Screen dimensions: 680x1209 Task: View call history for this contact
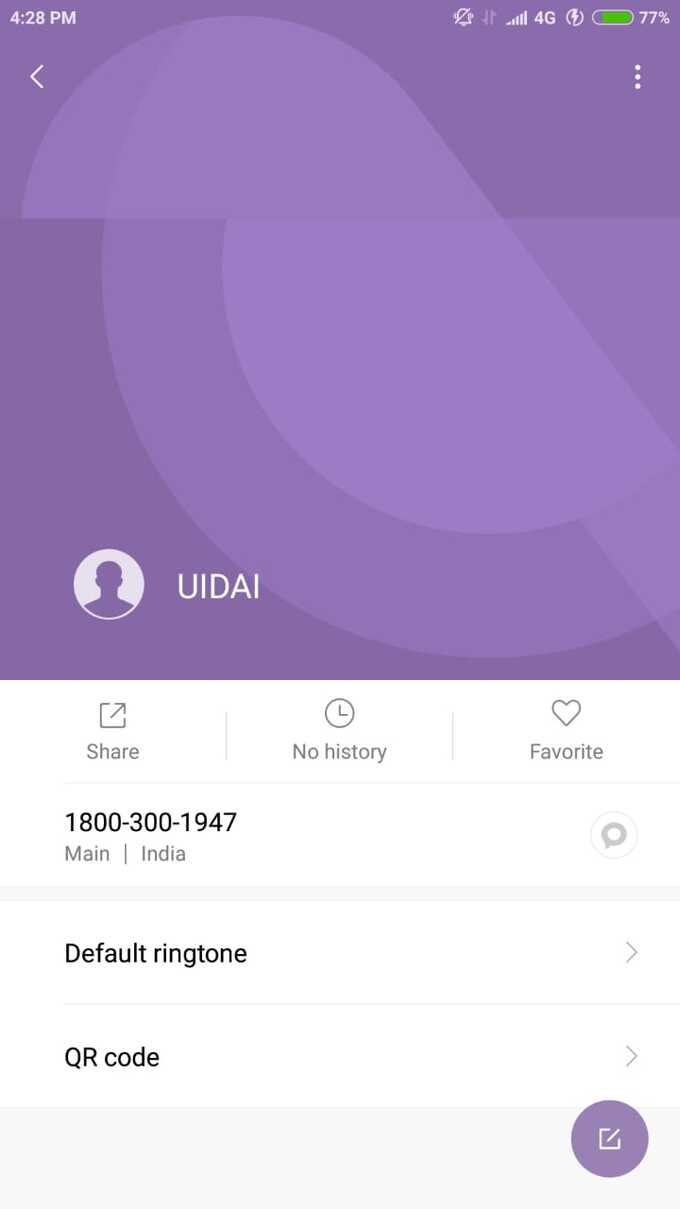(339, 732)
